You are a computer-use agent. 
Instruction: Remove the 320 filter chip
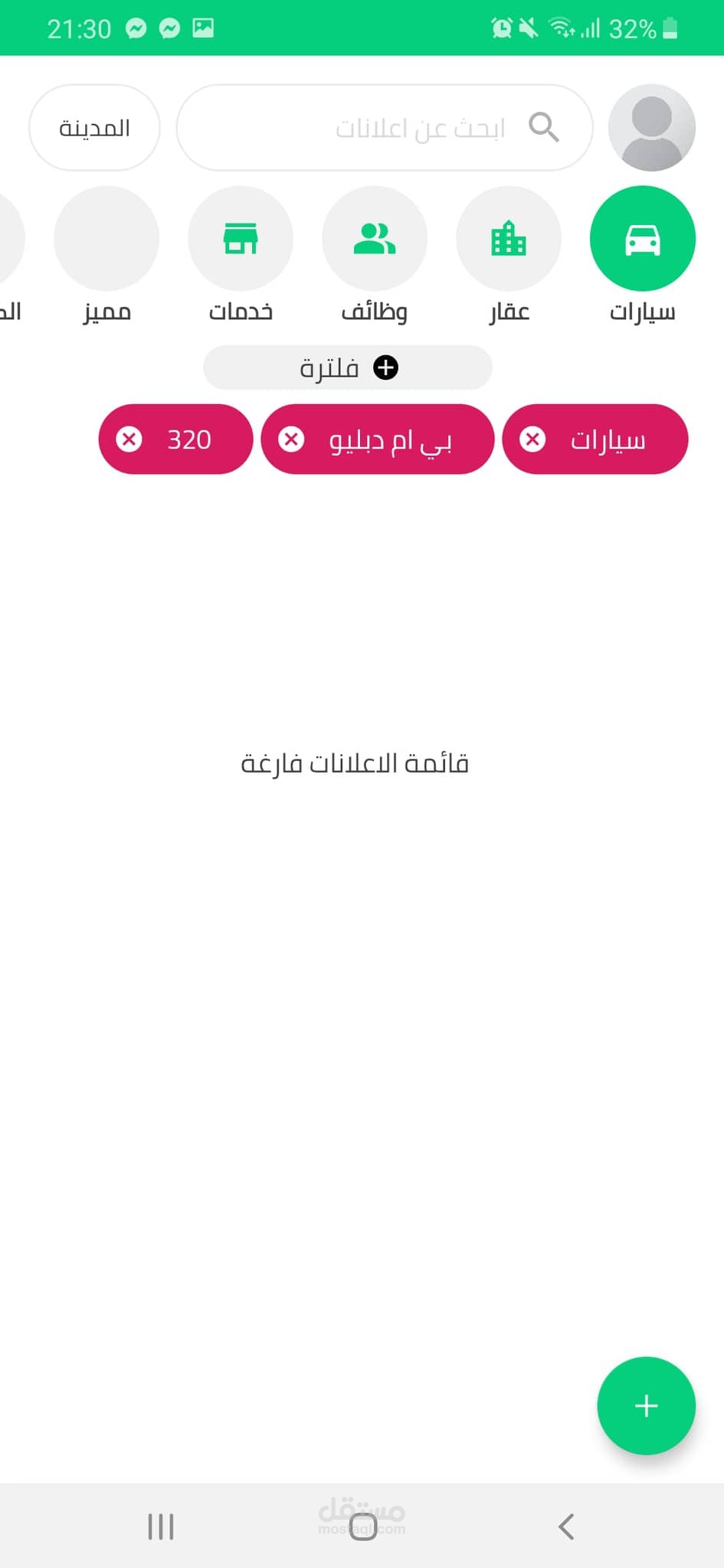[x=129, y=439]
